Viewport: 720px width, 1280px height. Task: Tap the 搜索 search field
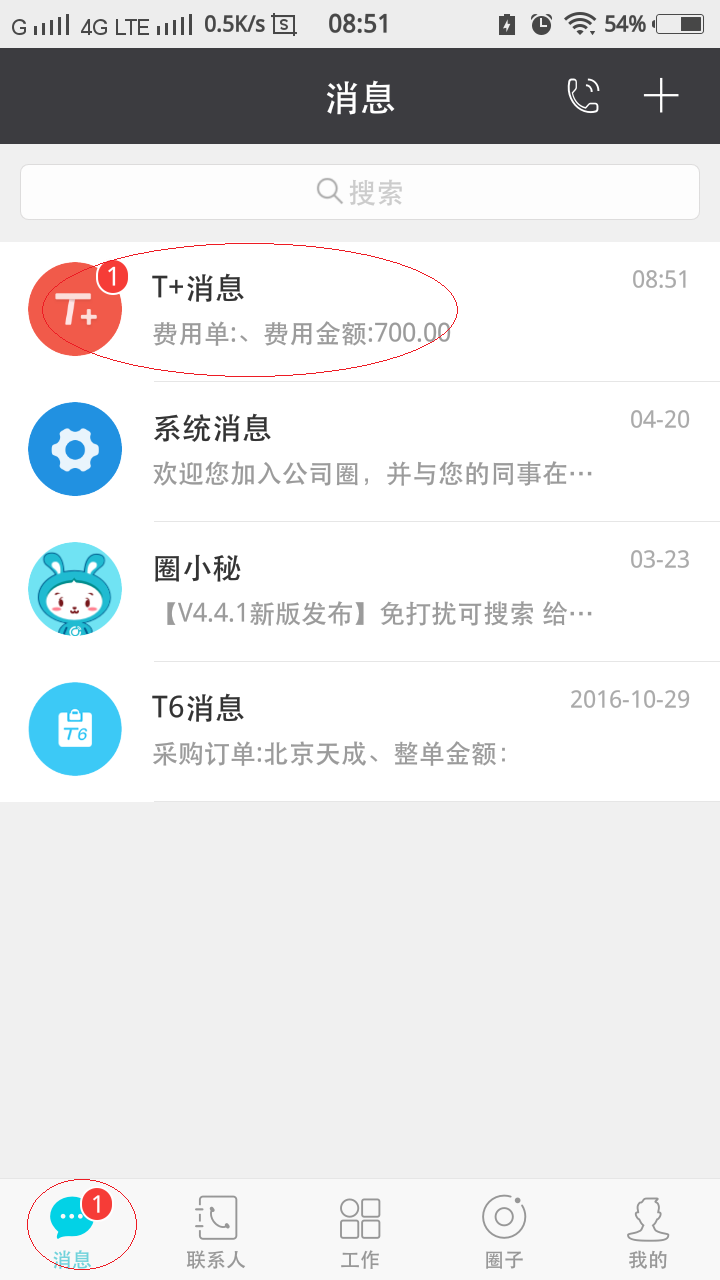(x=360, y=191)
